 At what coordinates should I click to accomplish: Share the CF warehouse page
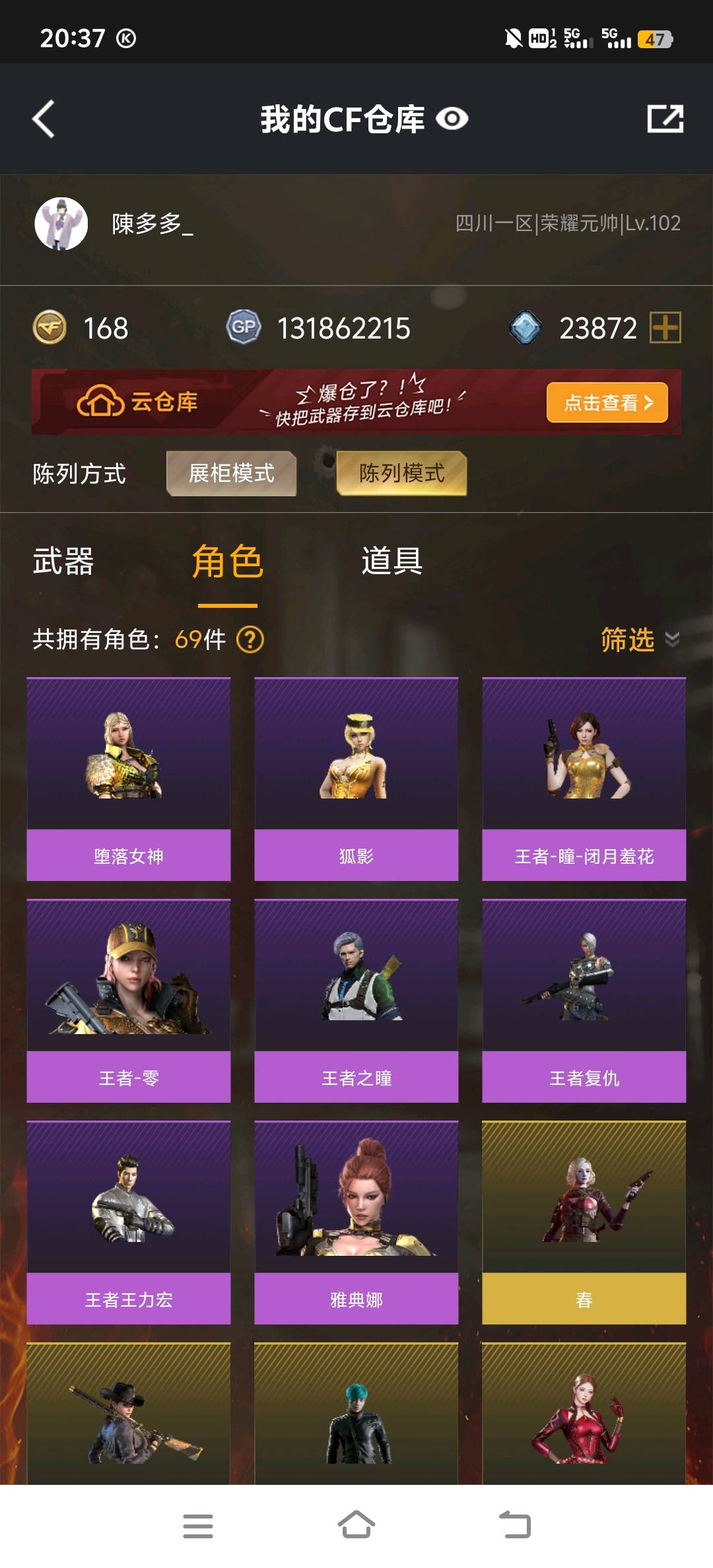pos(665,119)
